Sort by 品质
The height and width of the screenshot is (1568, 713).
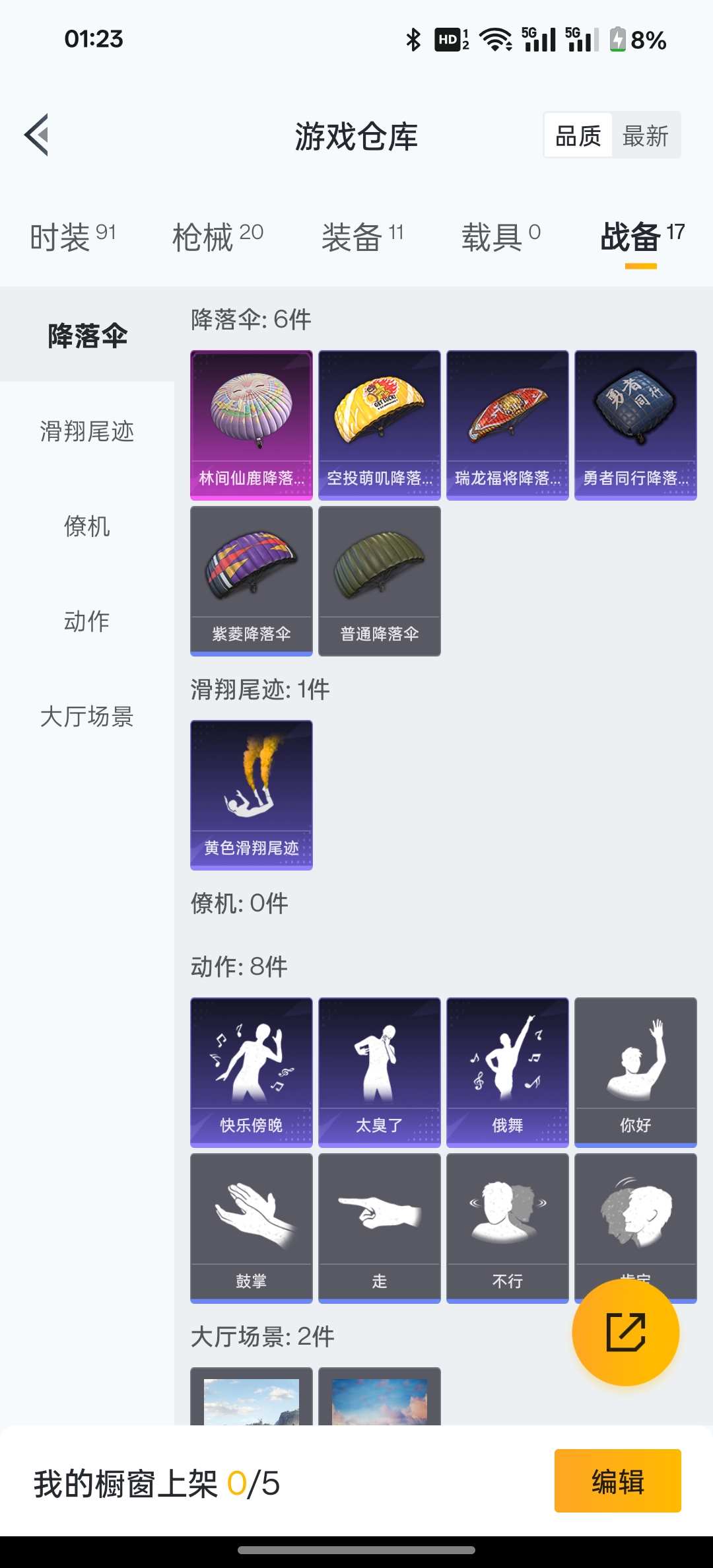coord(578,136)
